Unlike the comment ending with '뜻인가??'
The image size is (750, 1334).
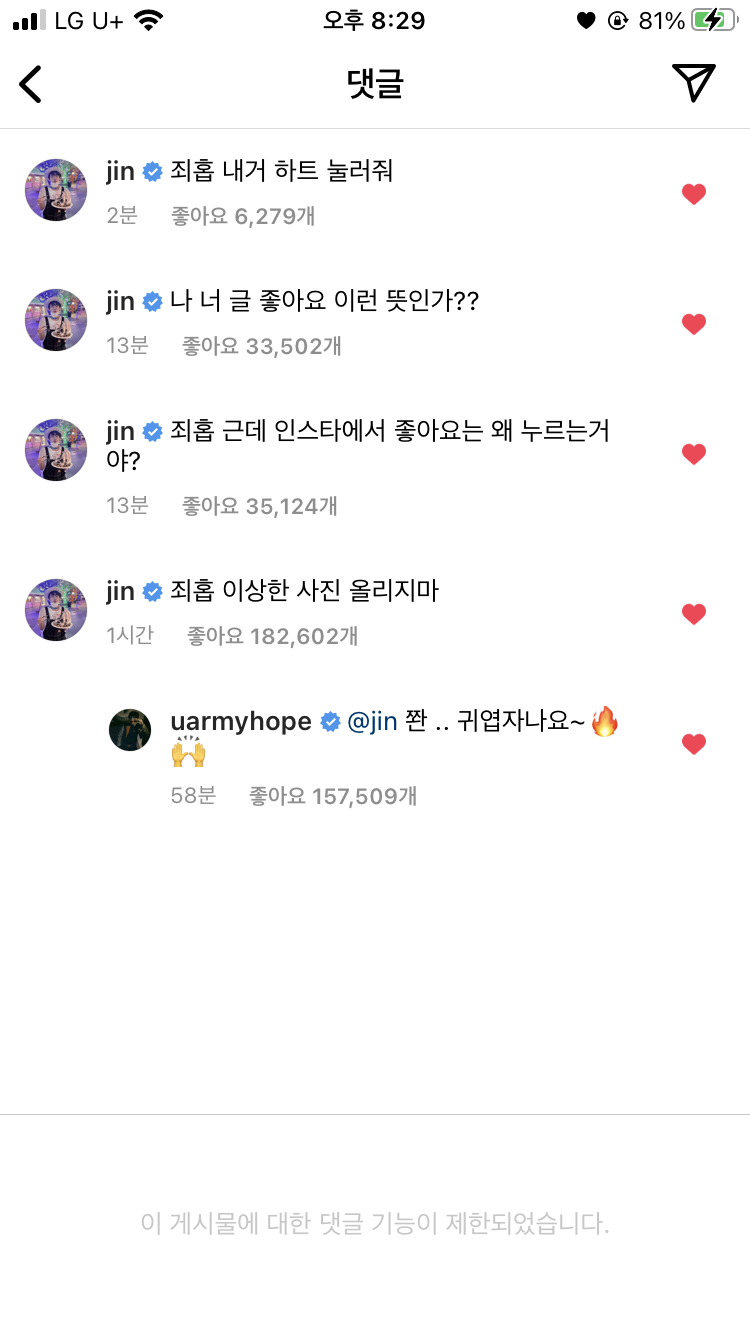[x=693, y=324]
